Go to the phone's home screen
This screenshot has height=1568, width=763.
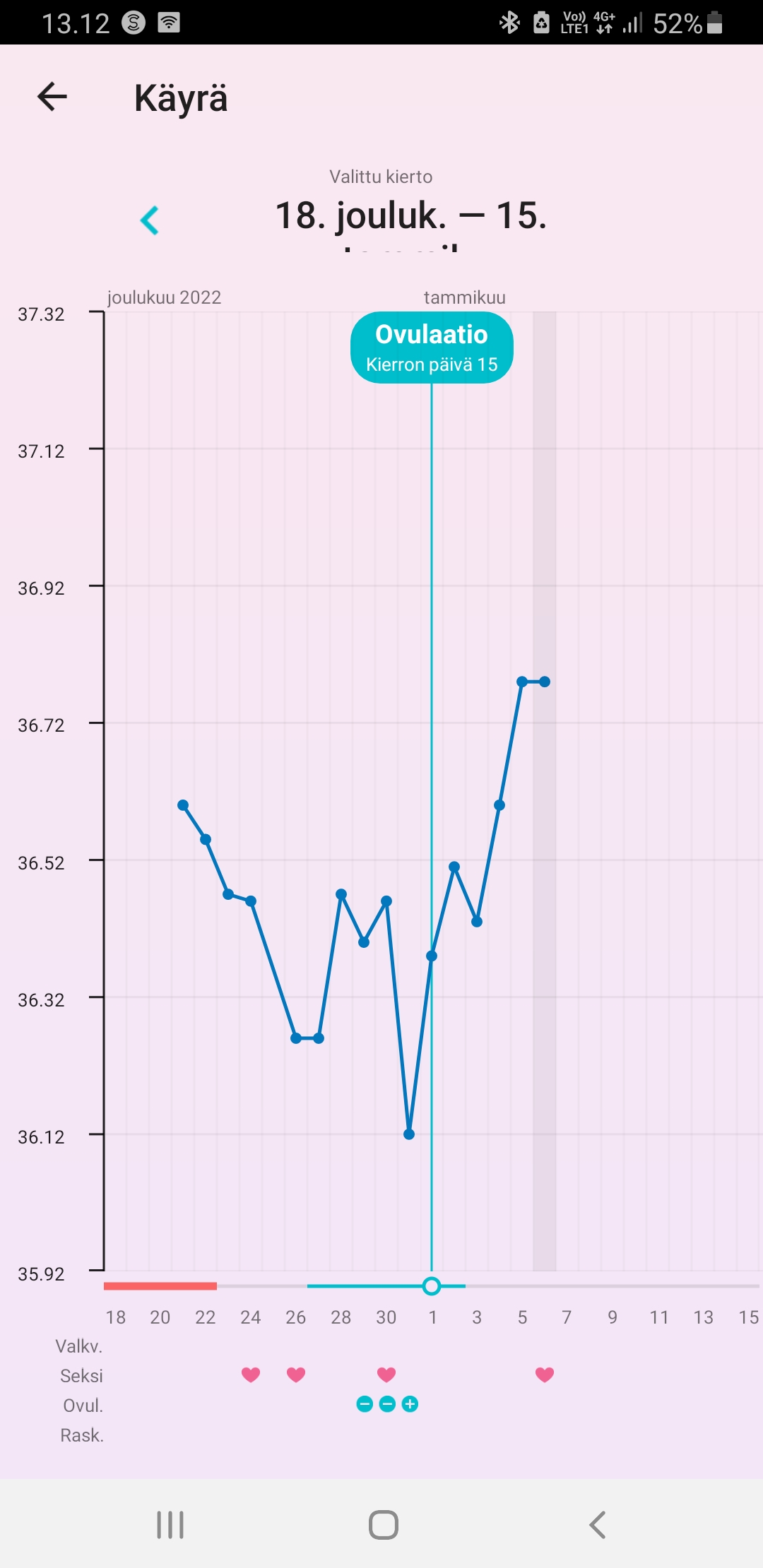(383, 1524)
